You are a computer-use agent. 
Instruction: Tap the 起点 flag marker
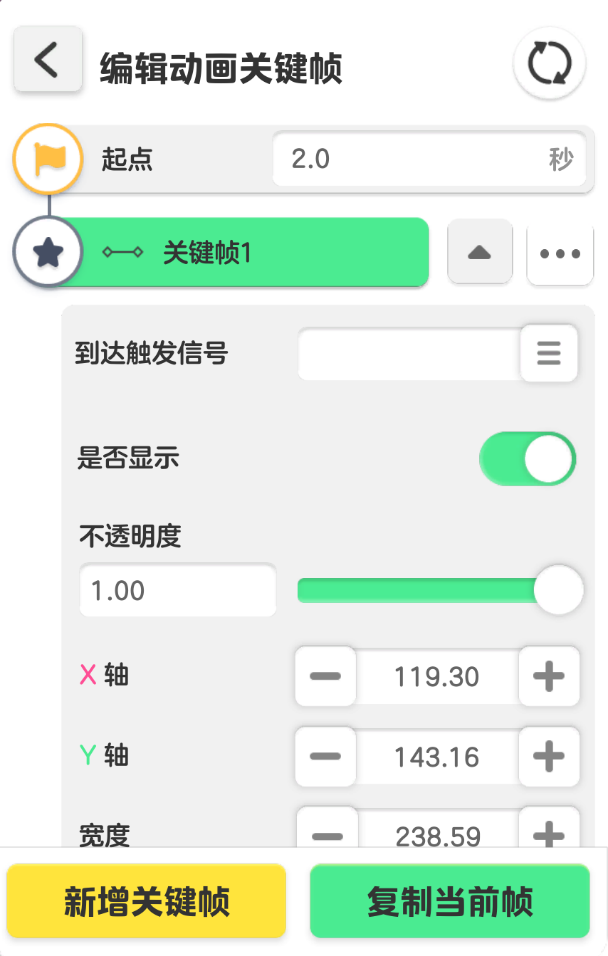(47, 158)
